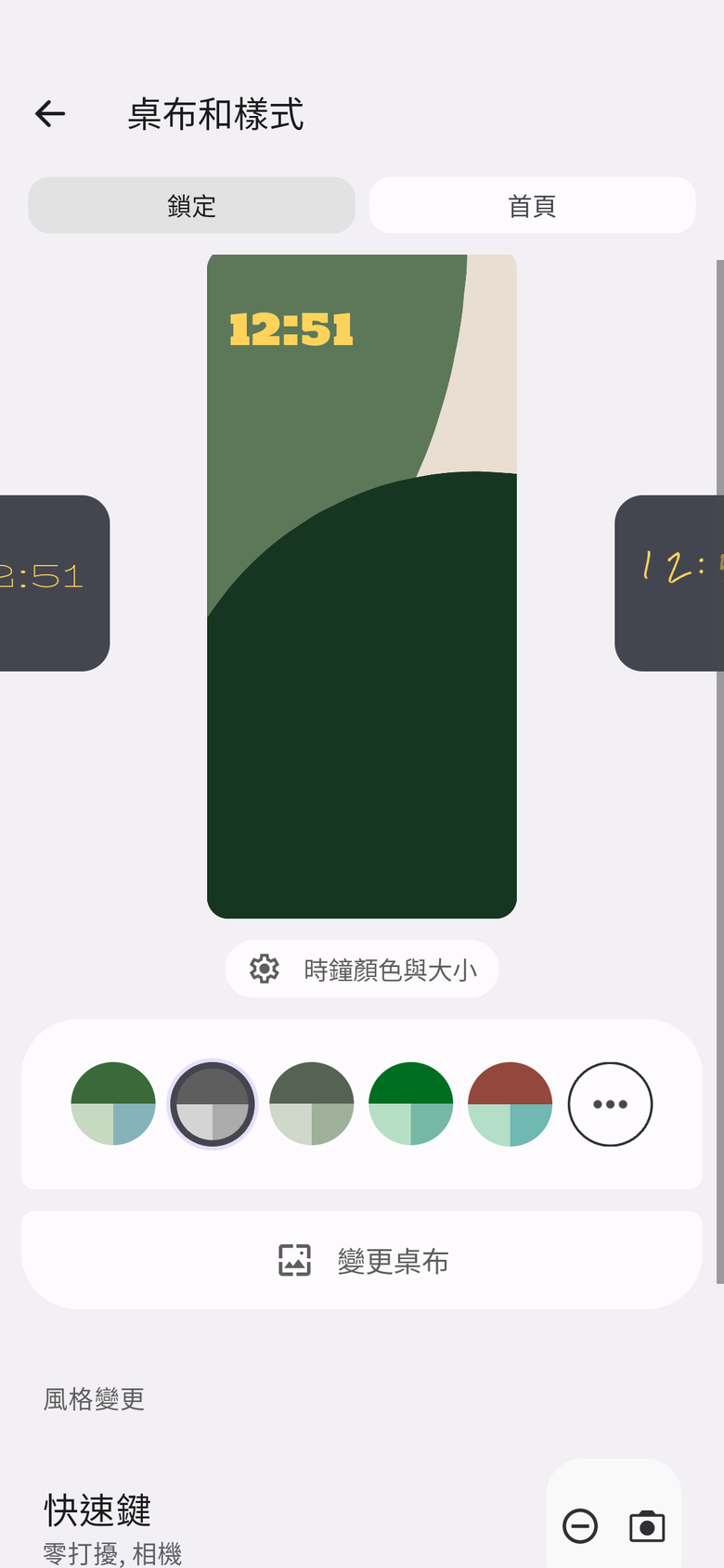Image resolution: width=724 pixels, height=1568 pixels.
Task: Select the handwritten clock style preview
Action: click(x=670, y=583)
